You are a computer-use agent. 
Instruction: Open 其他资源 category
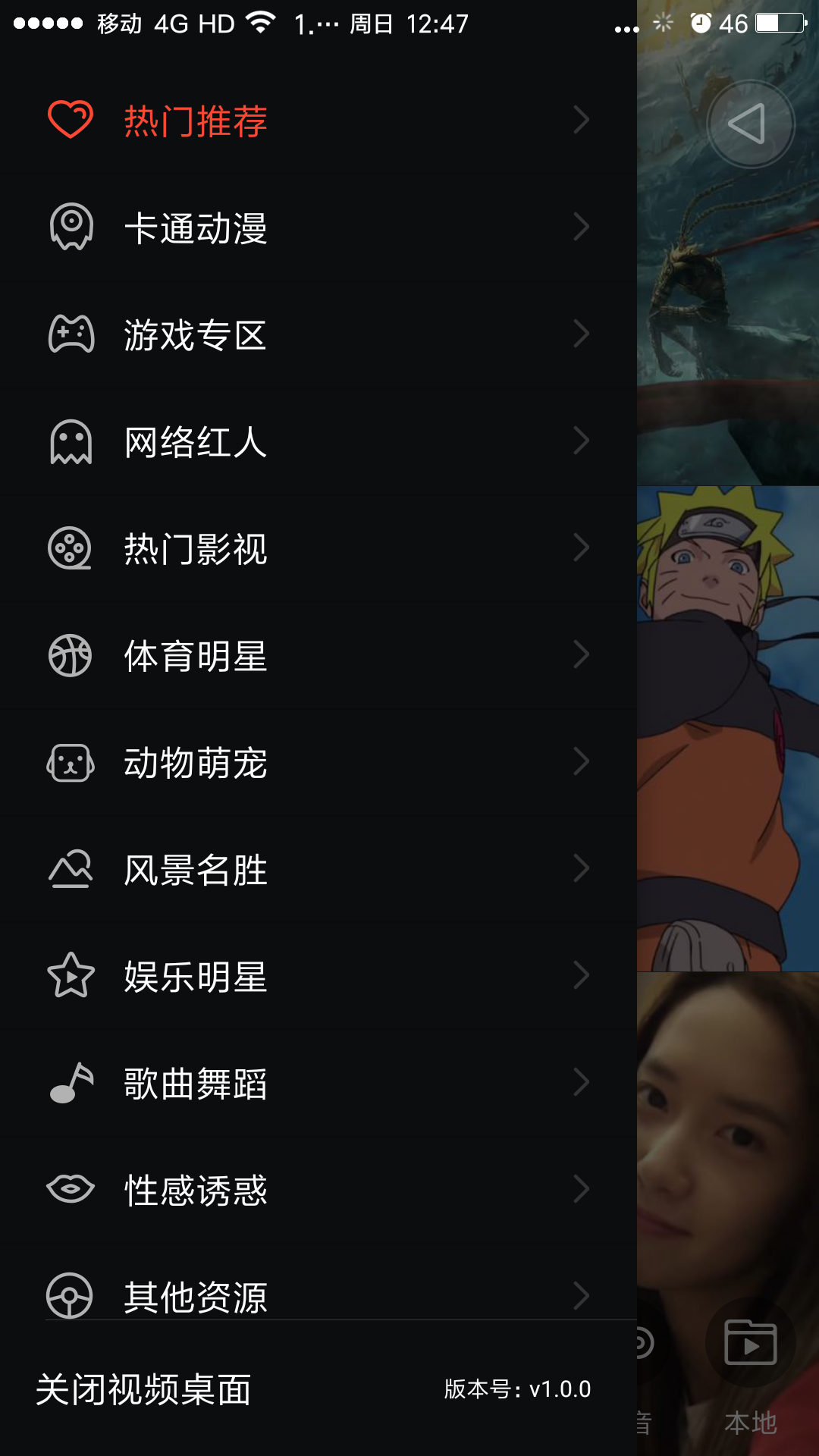[x=318, y=1295]
